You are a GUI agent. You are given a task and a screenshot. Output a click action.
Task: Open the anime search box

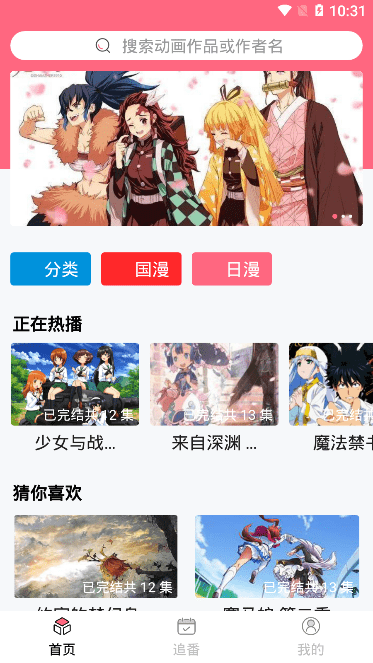(x=186, y=46)
